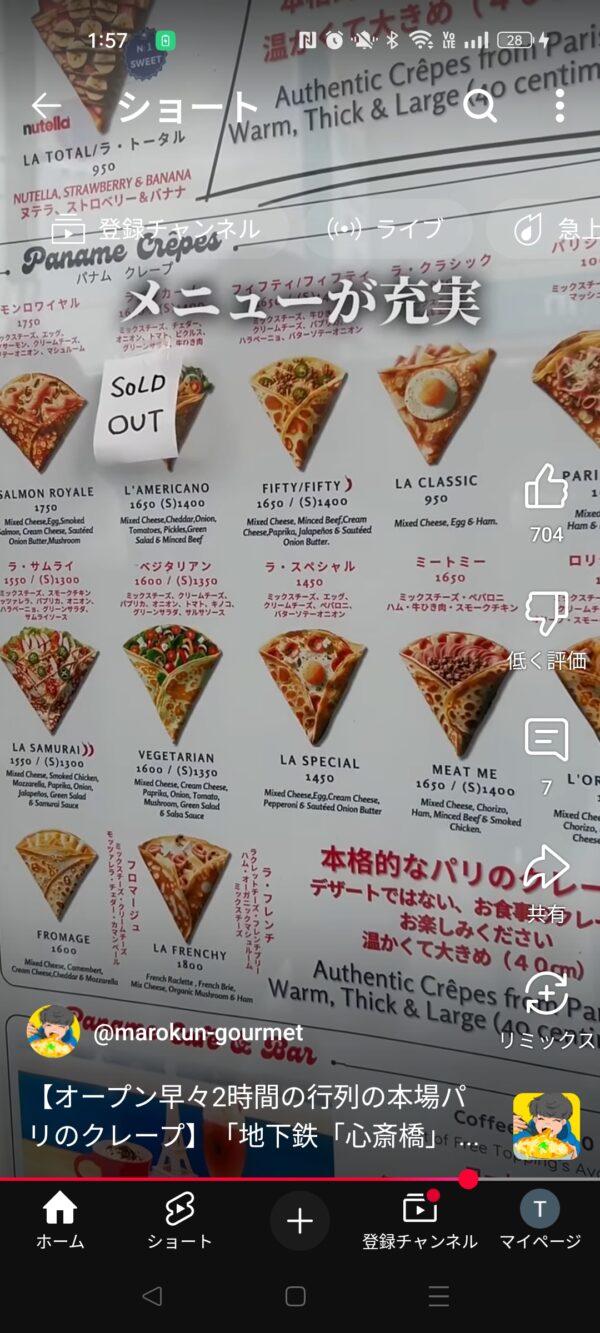Viewport: 600px width, 1333px height.
Task: Open the sound thumbnail at bottom right
Action: [x=546, y=1125]
